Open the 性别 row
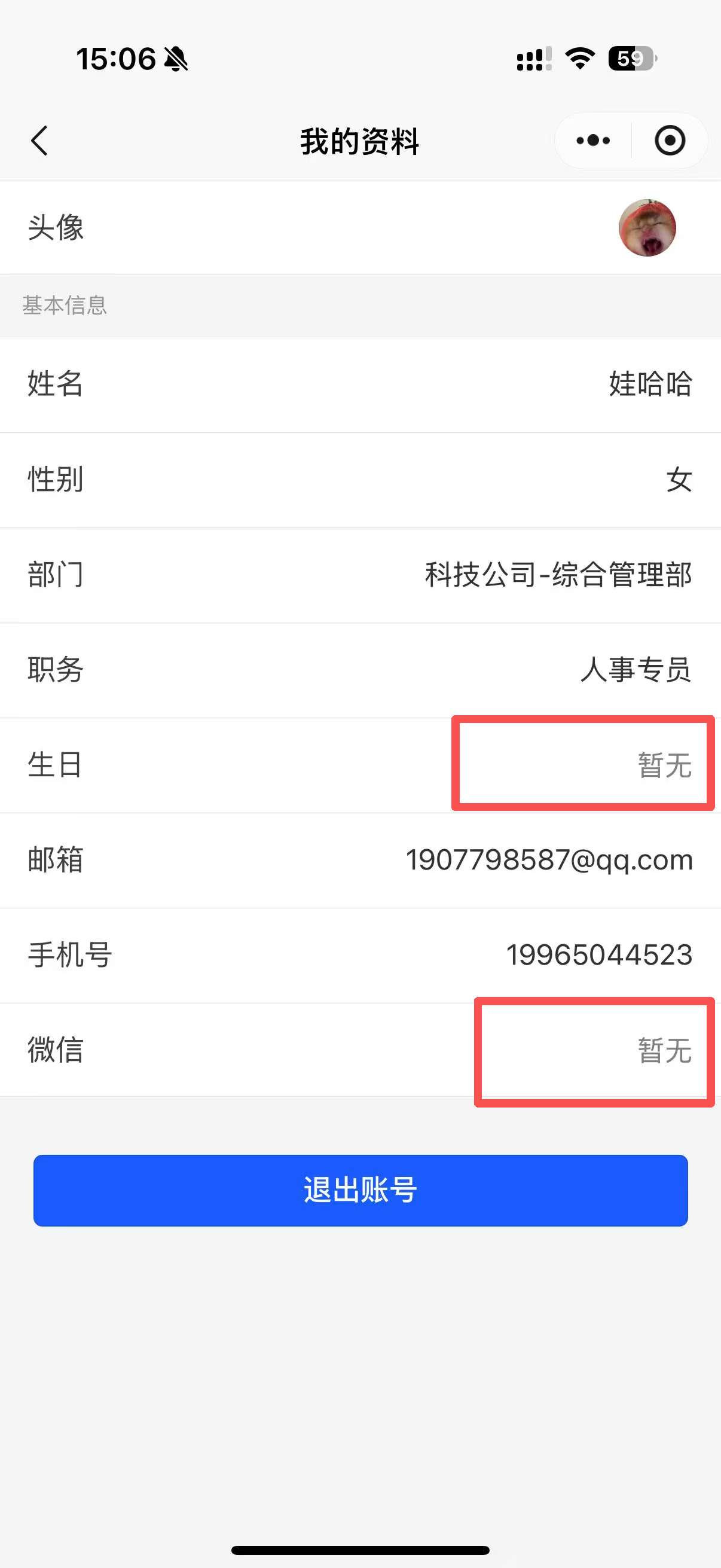Screen dimensions: 721x1568 360,480
